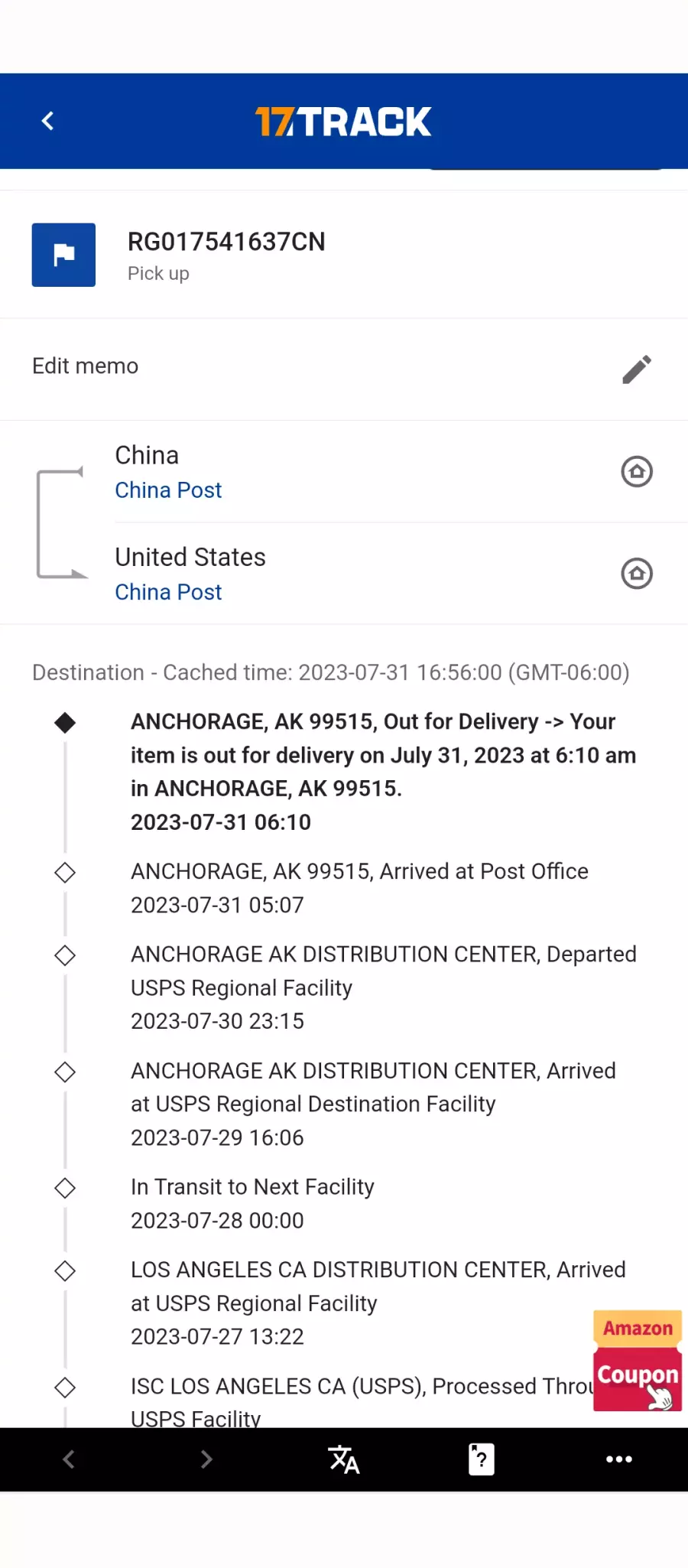
Task: Open China Post link under United States
Action: (x=168, y=592)
